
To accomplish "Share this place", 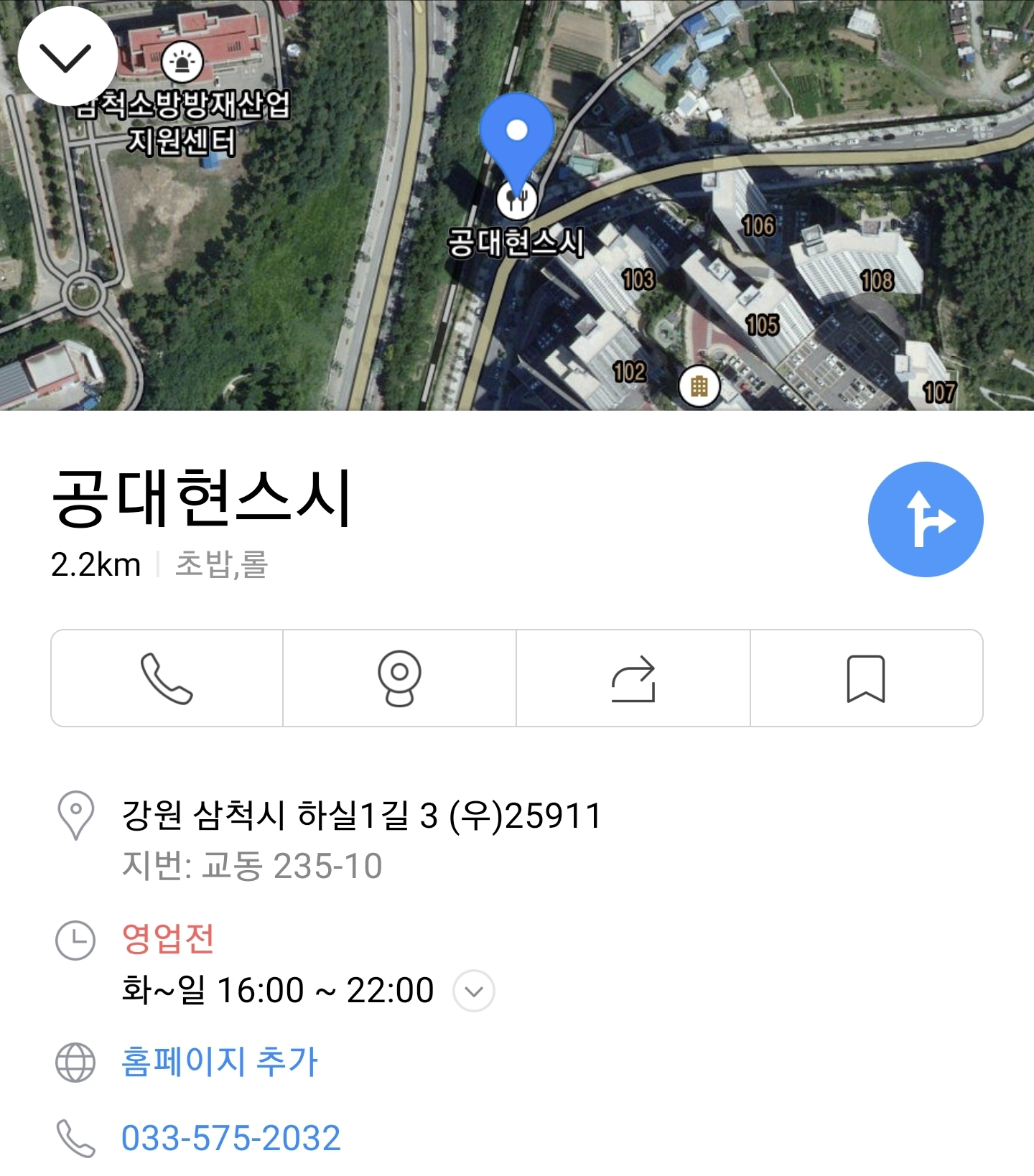I will [633, 678].
